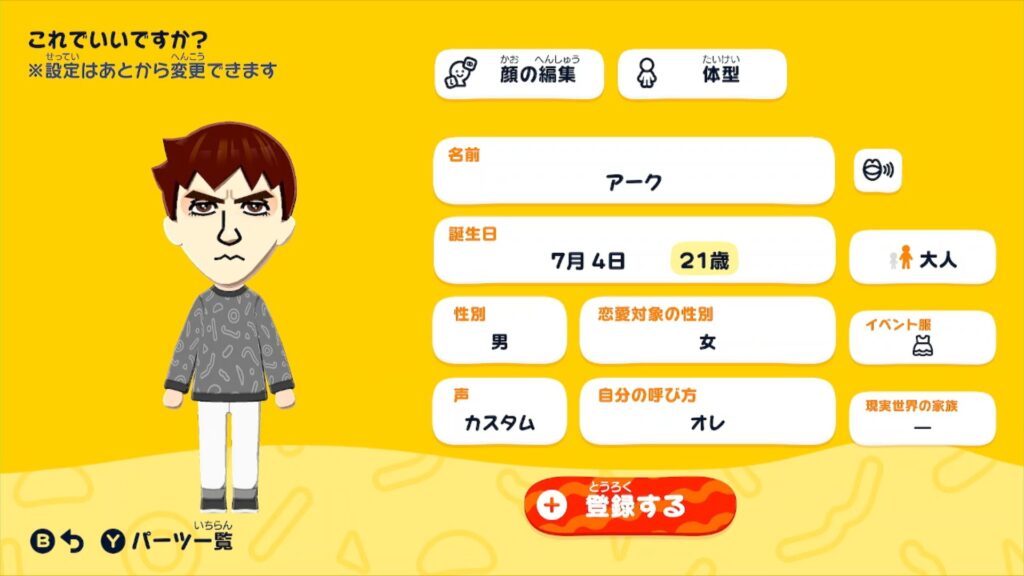Tap 登録する to register

click(630, 505)
